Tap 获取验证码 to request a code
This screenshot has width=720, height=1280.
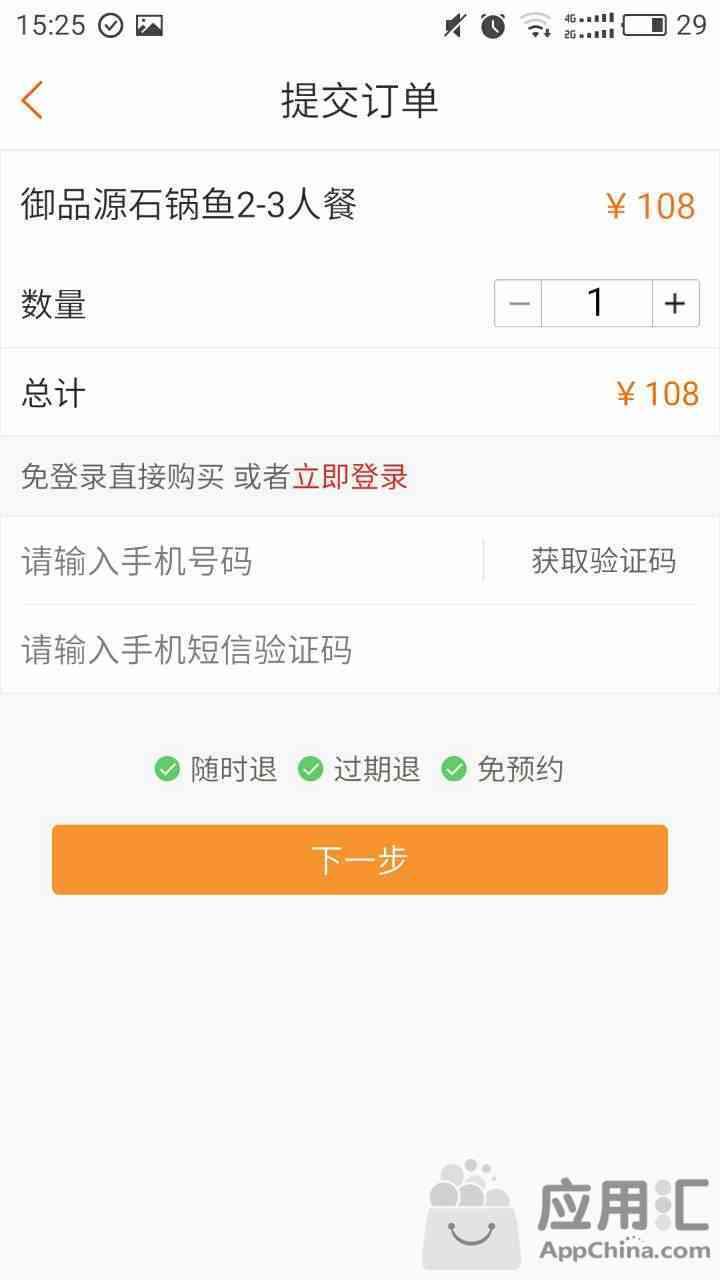click(x=603, y=561)
